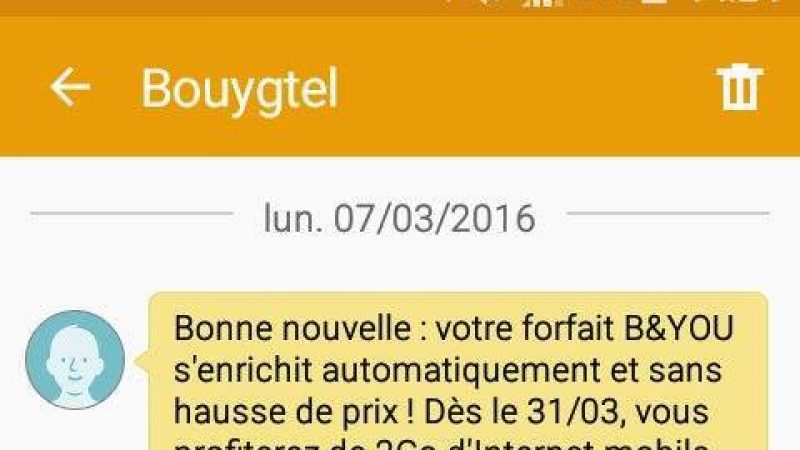Go back from the Bouygtel conversation
Screen dimensions: 800x450
70,88
